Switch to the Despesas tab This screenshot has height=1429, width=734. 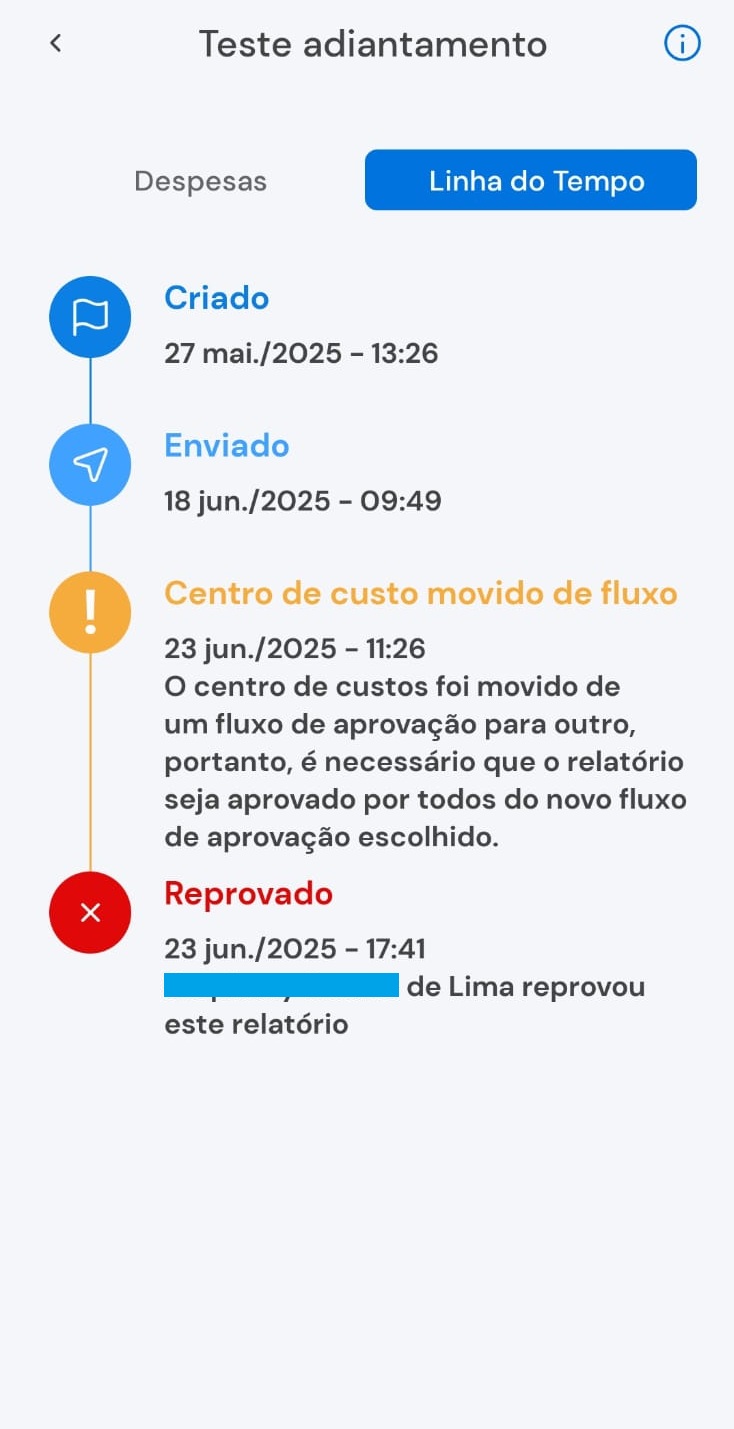point(200,181)
